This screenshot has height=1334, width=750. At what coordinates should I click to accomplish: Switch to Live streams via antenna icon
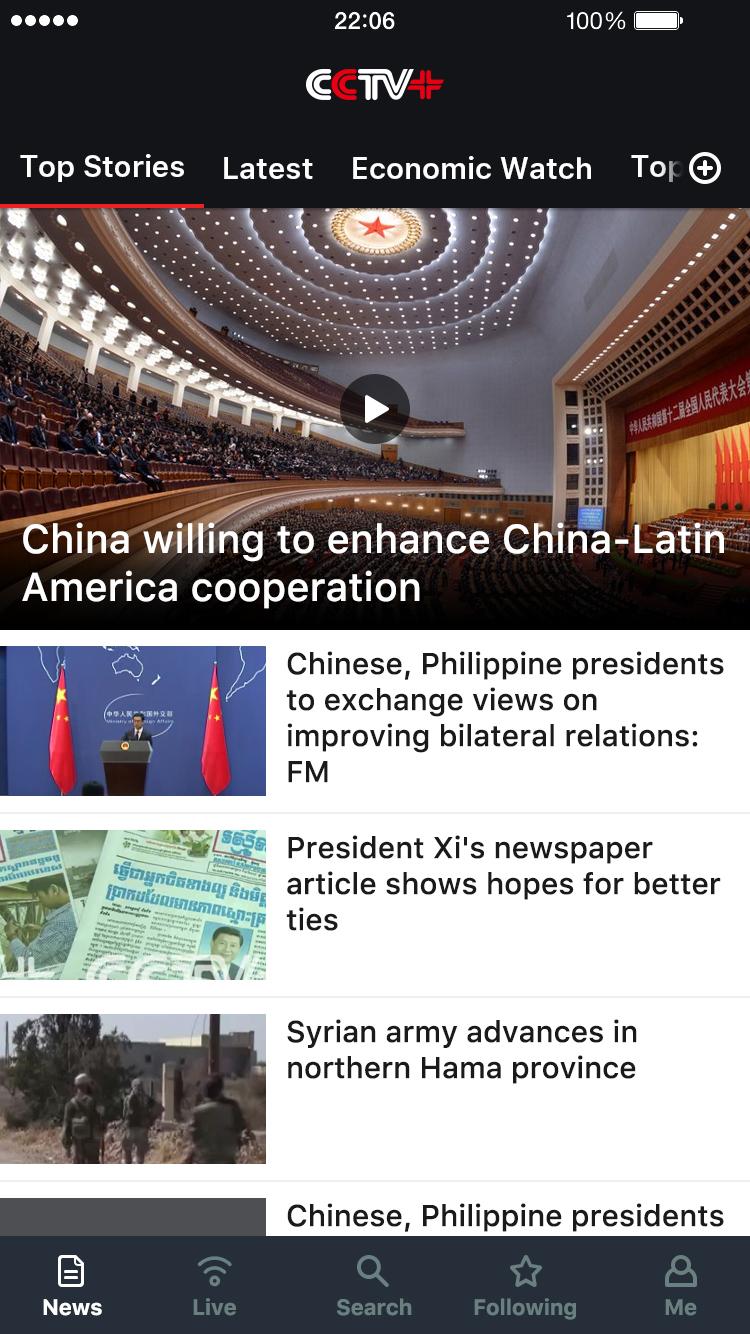[214, 1283]
